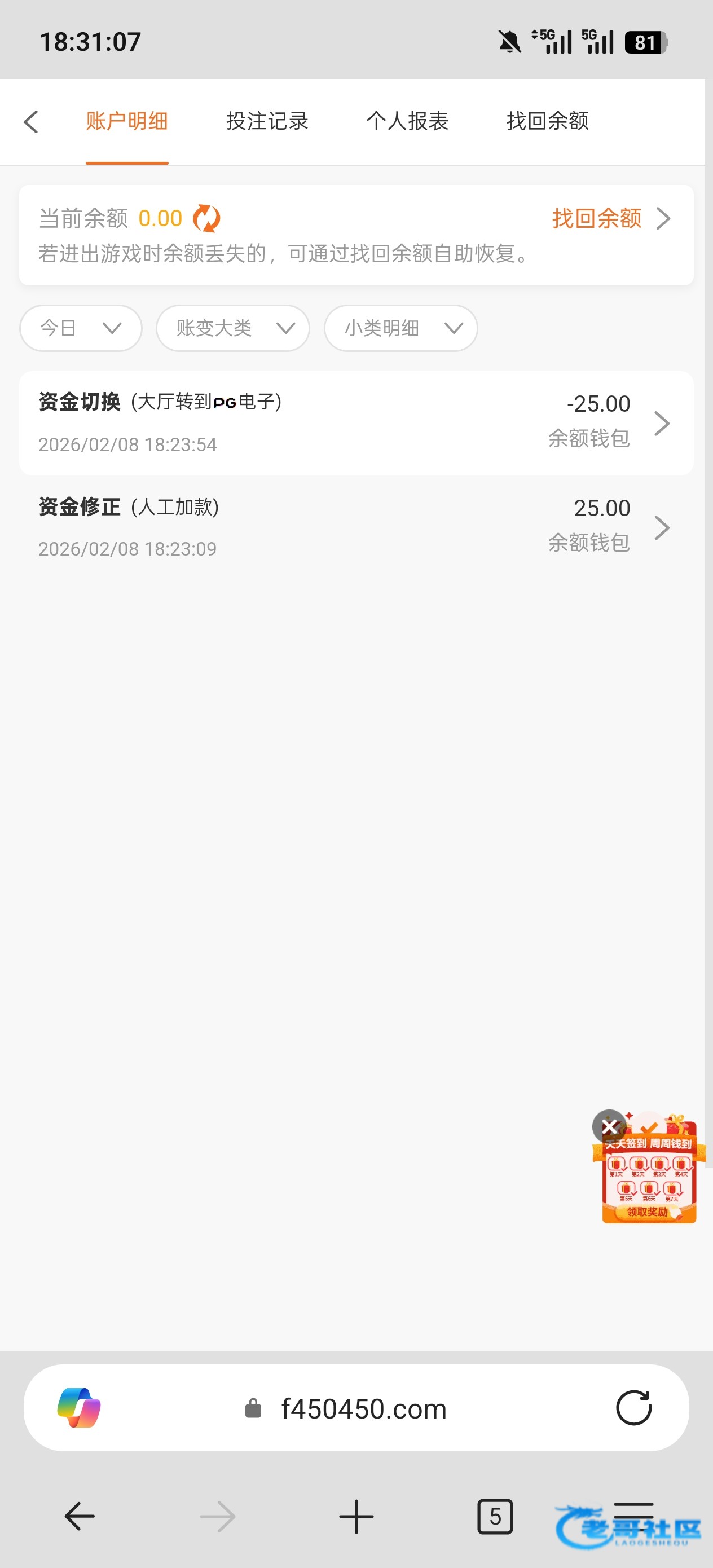
Task: Open the Copilot icon in address bar
Action: click(79, 1408)
